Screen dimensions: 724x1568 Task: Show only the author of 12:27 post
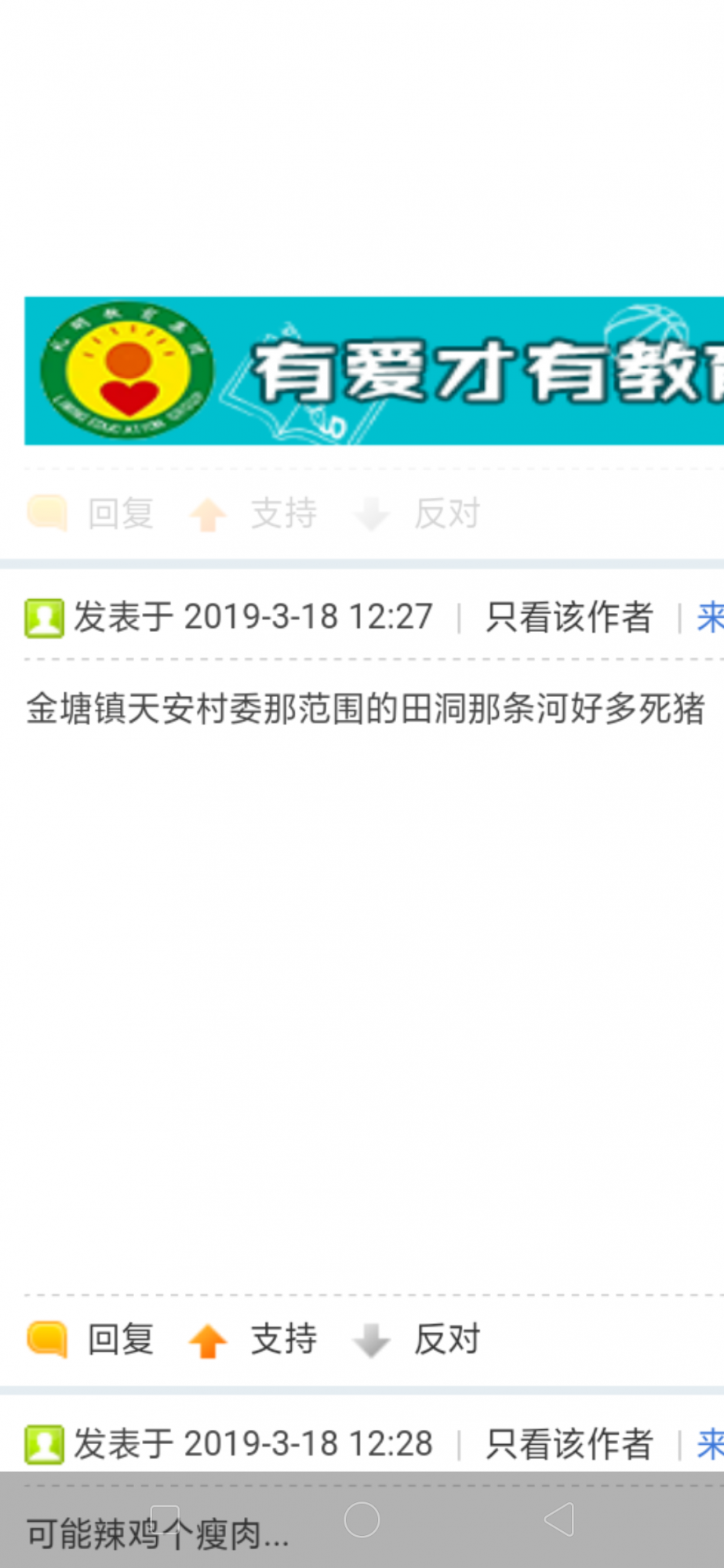(x=569, y=617)
